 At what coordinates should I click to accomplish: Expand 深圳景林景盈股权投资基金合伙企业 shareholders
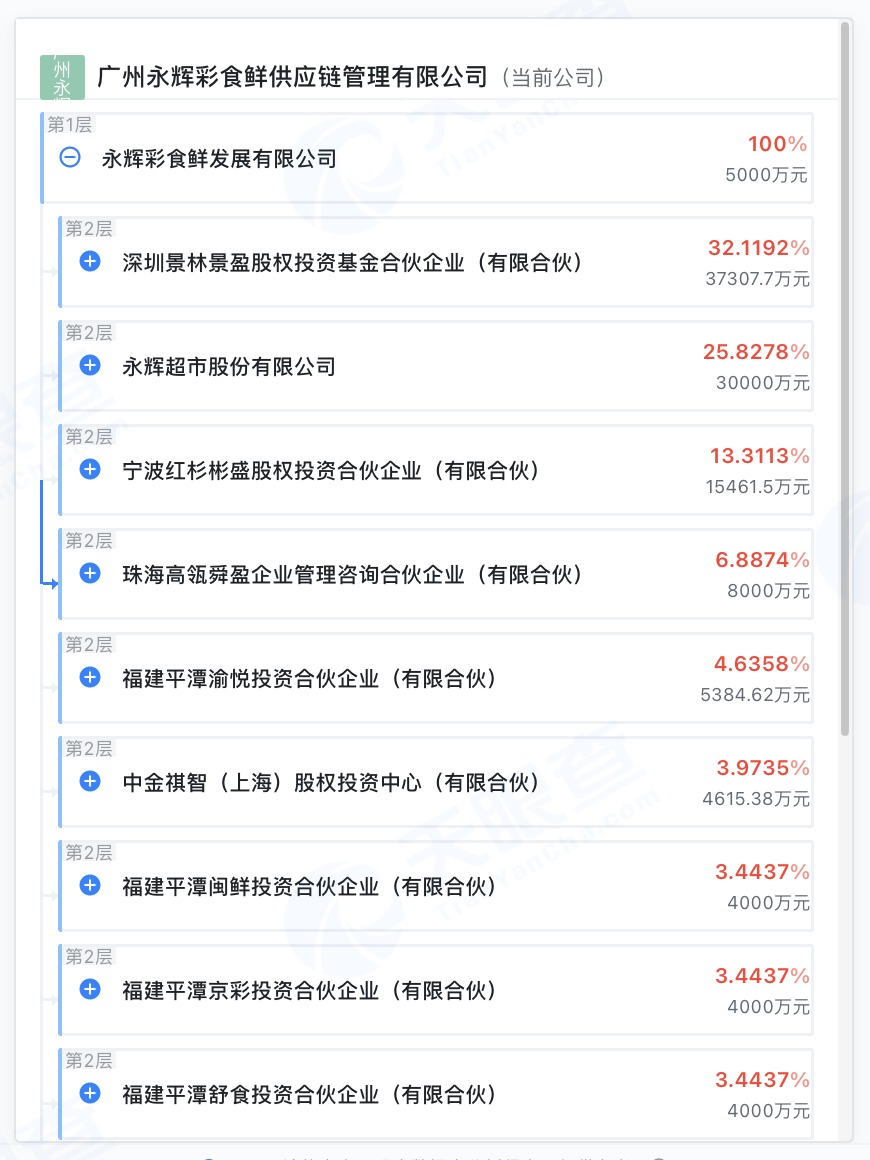pyautogui.click(x=90, y=262)
